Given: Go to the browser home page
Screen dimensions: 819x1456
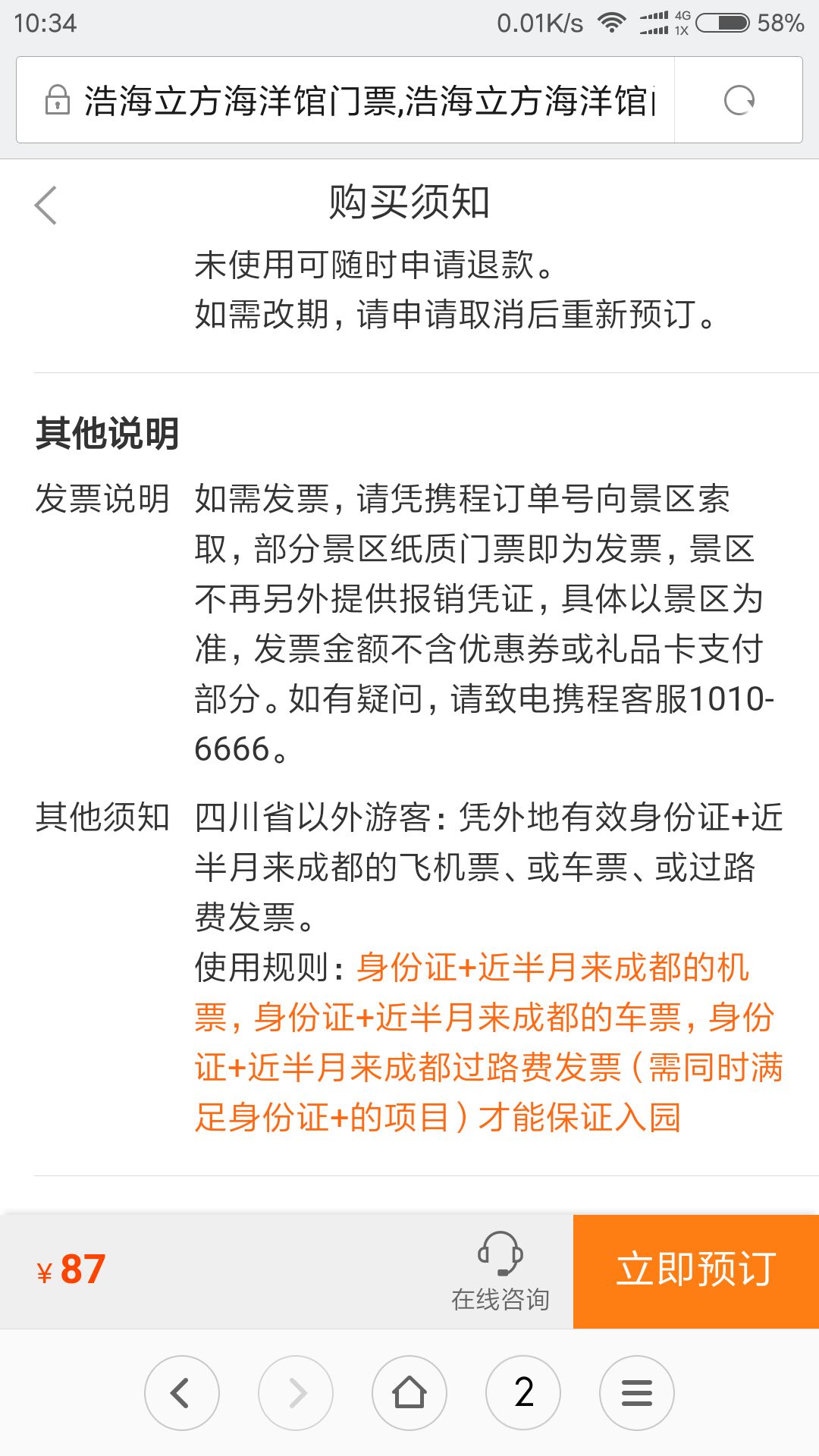Looking at the screenshot, I should (x=409, y=1393).
